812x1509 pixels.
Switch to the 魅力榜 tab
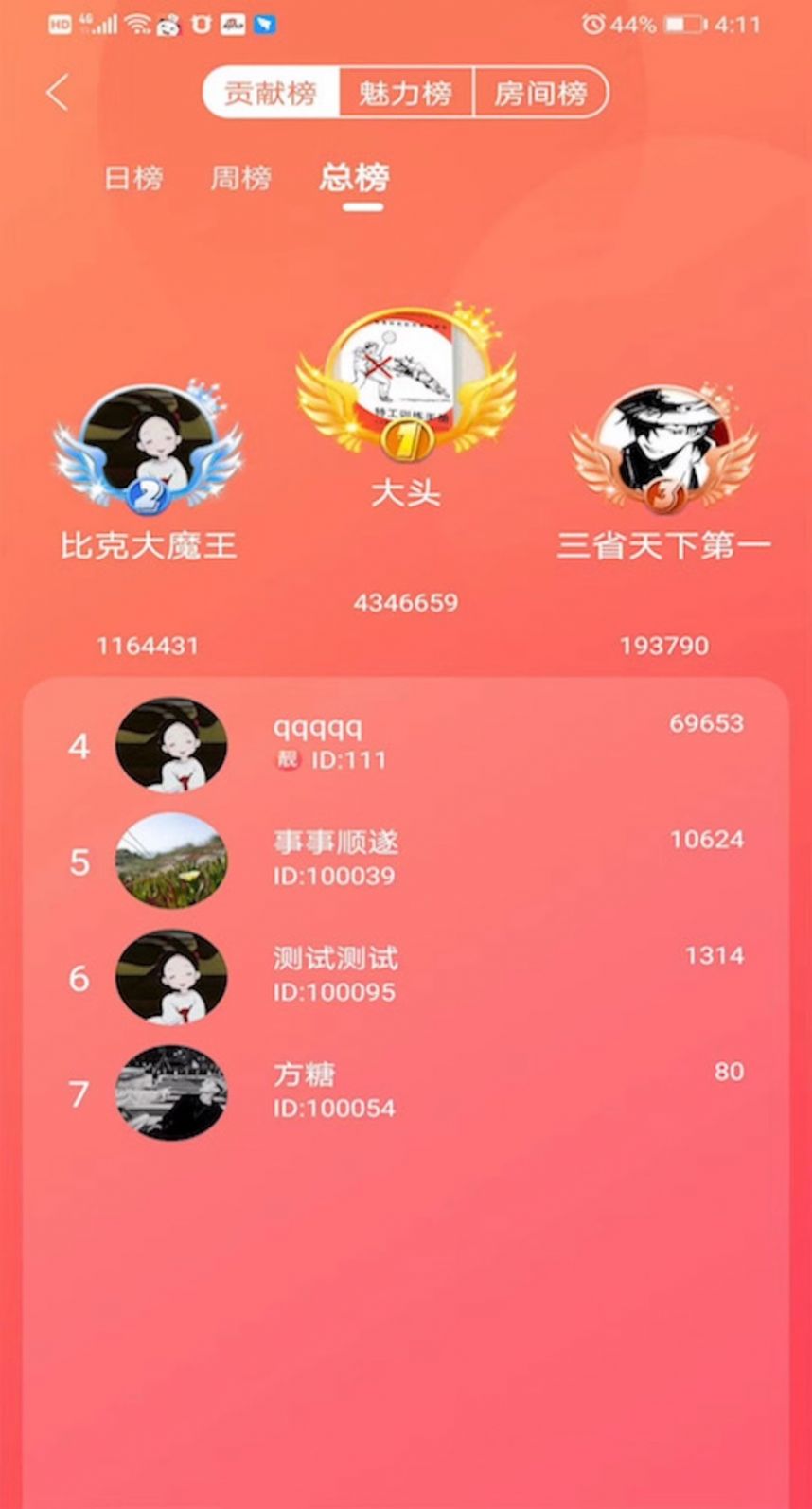(405, 91)
